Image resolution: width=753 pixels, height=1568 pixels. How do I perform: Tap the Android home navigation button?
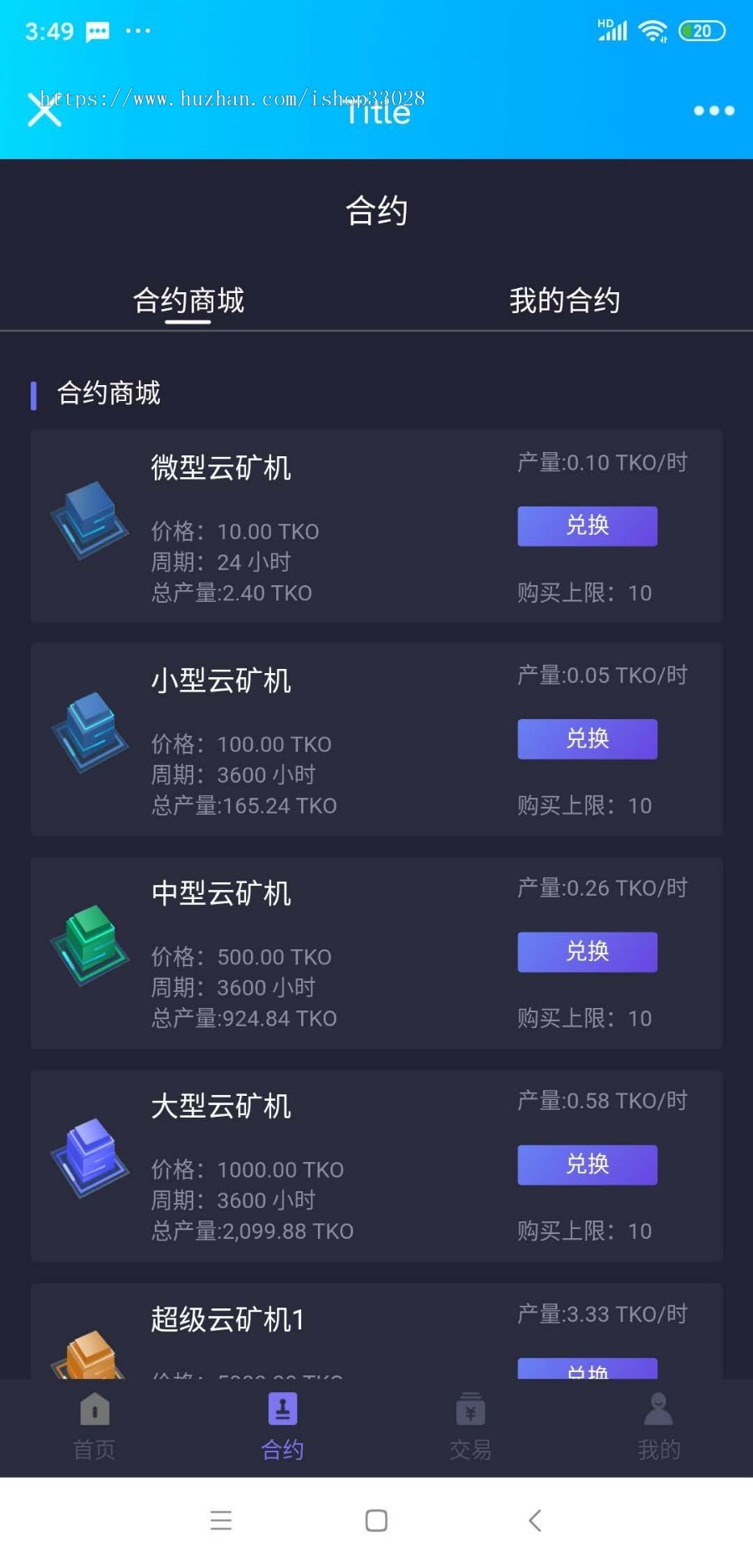376,1520
